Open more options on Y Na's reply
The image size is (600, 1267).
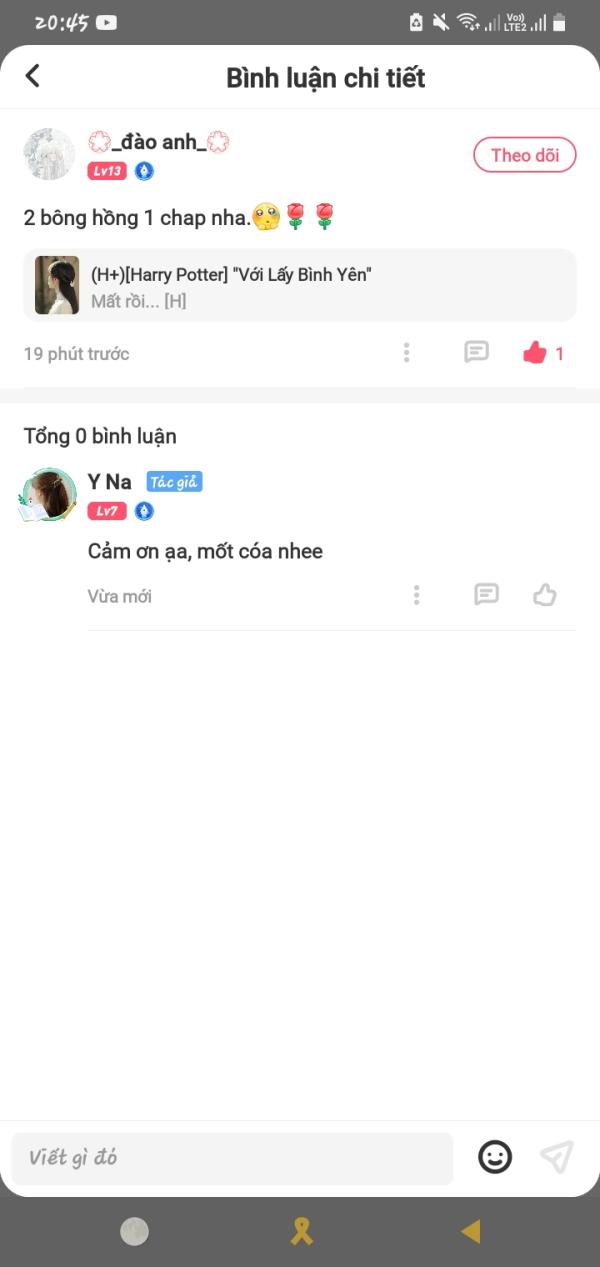416,596
